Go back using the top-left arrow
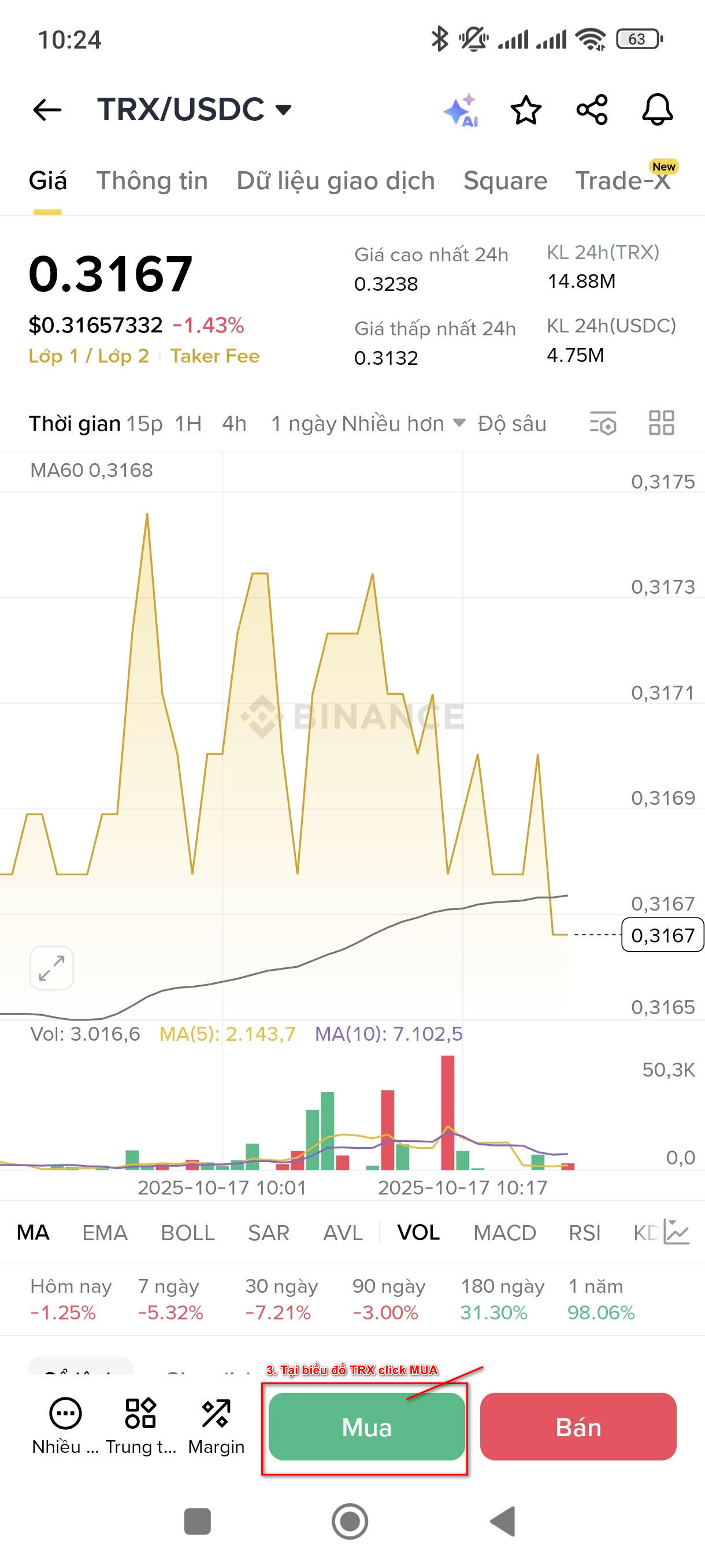This screenshot has width=705, height=1568. coord(47,110)
